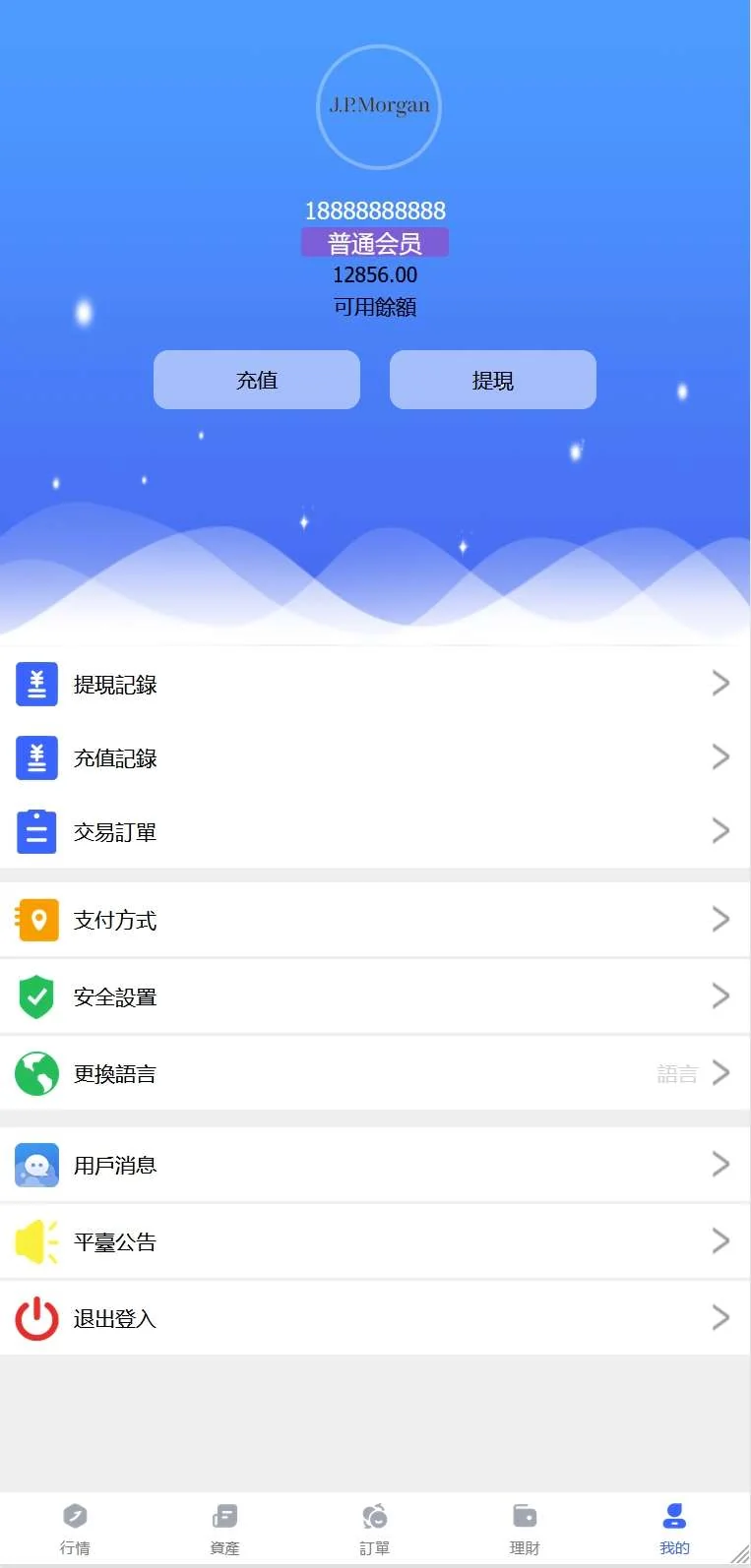
Task: Tap 退出登入 to log out
Action: point(374,1318)
